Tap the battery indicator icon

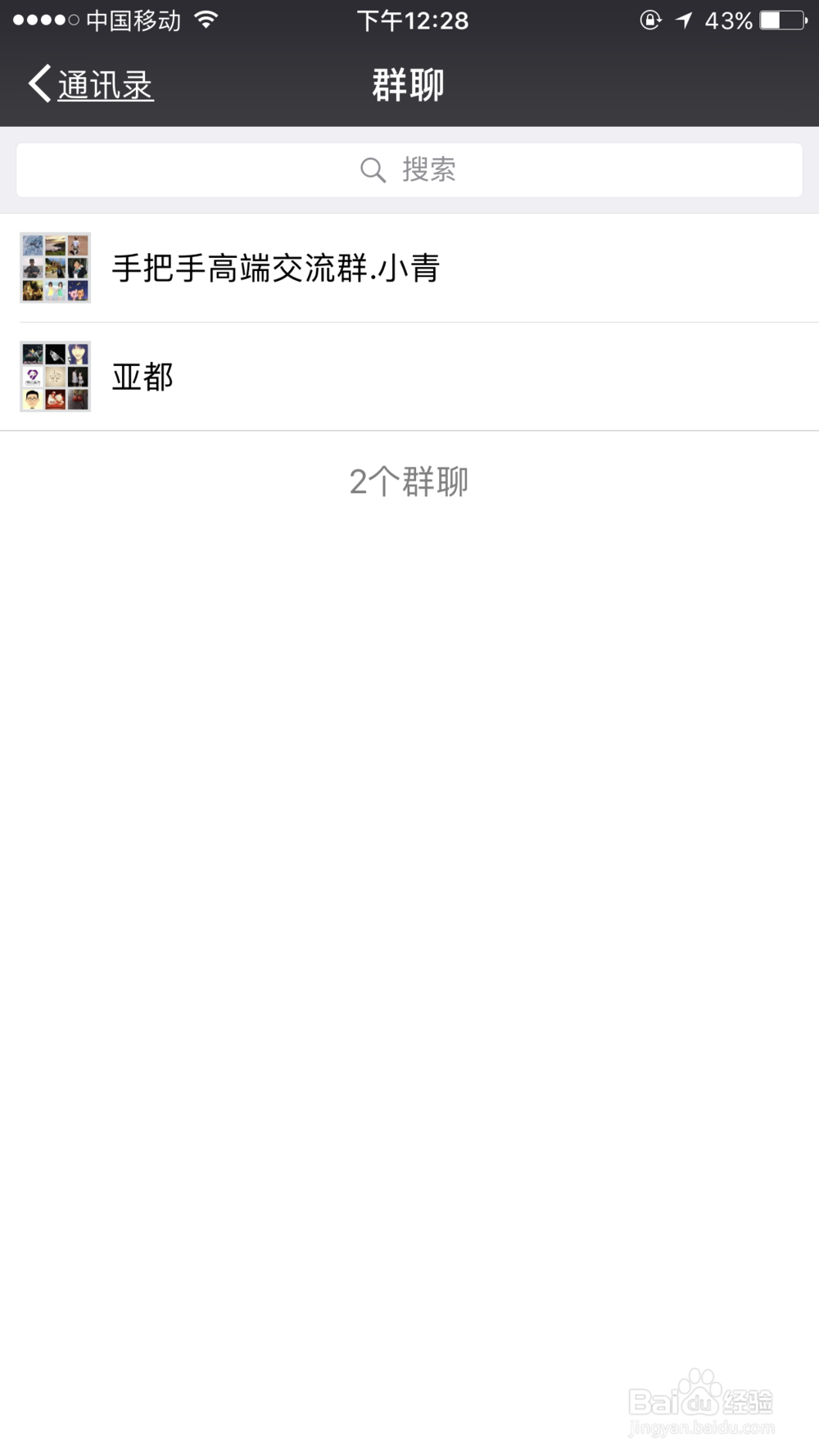tap(781, 20)
